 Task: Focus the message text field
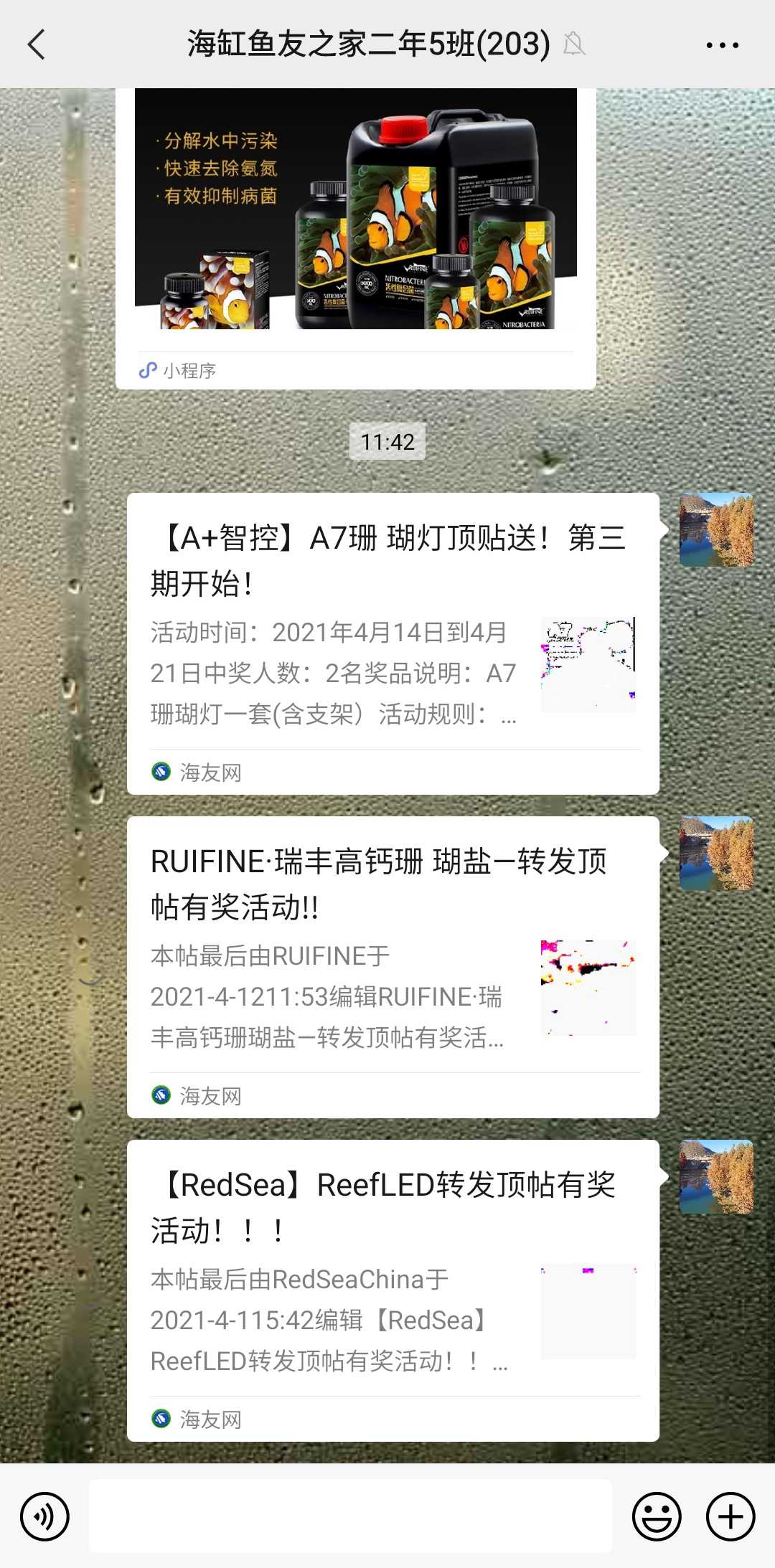(x=350, y=1516)
